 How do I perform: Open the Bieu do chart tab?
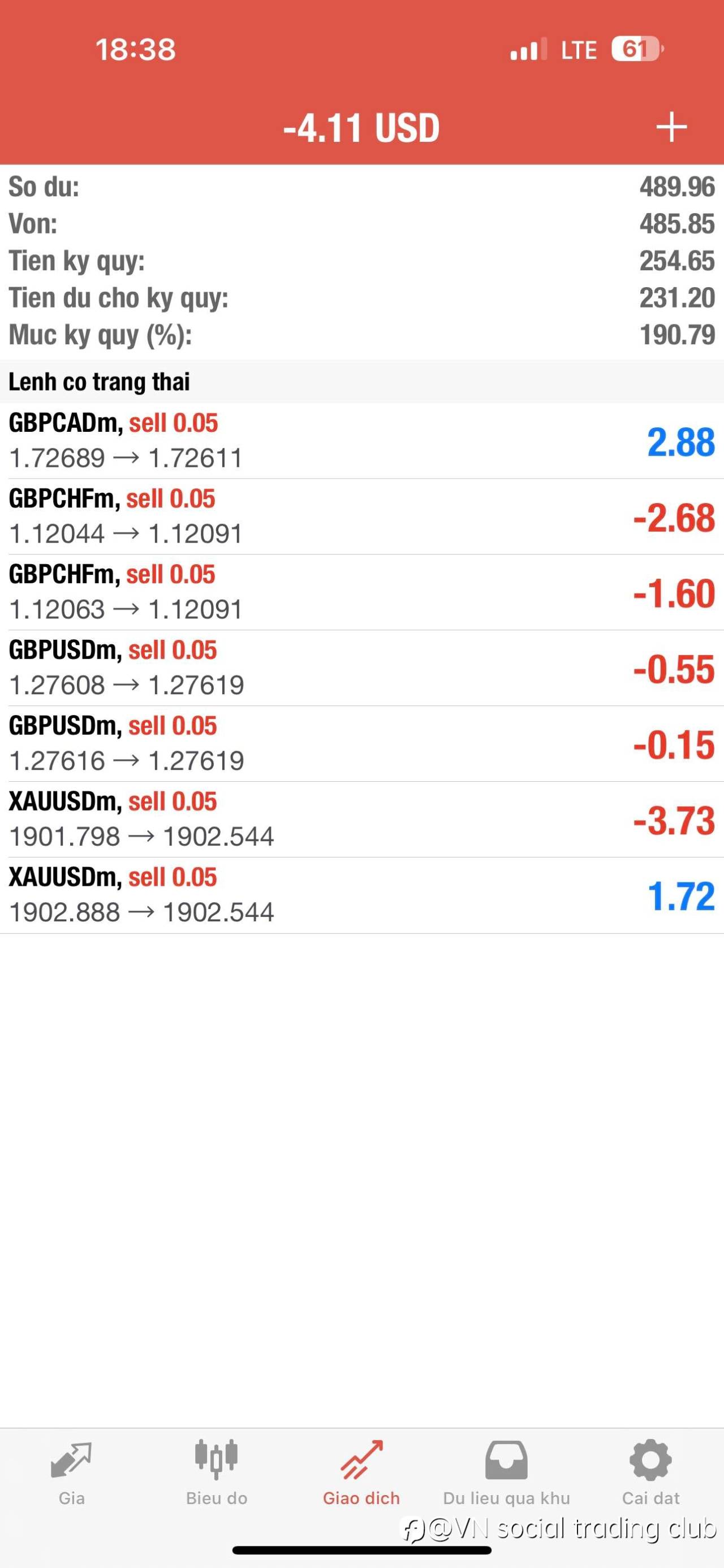[x=217, y=1473]
